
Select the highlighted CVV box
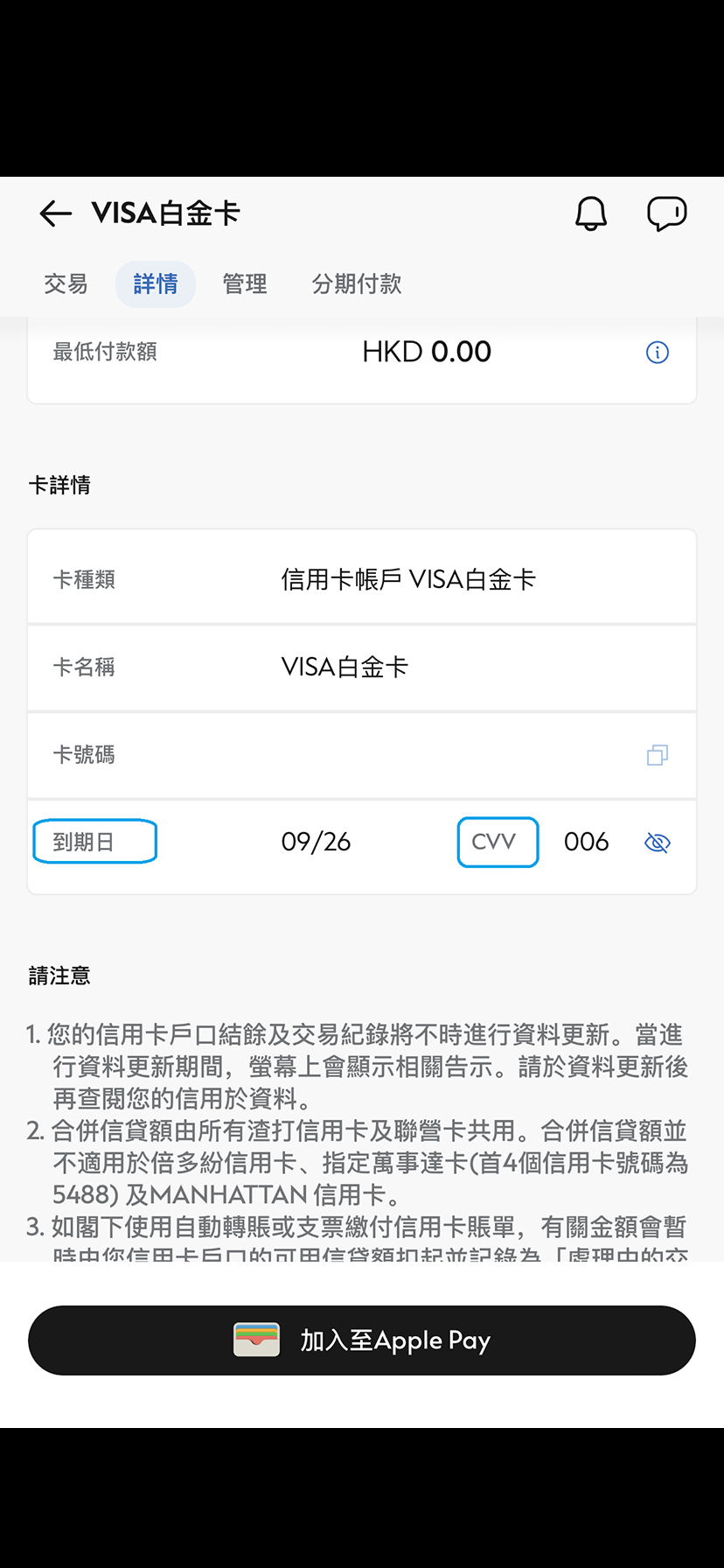497,842
